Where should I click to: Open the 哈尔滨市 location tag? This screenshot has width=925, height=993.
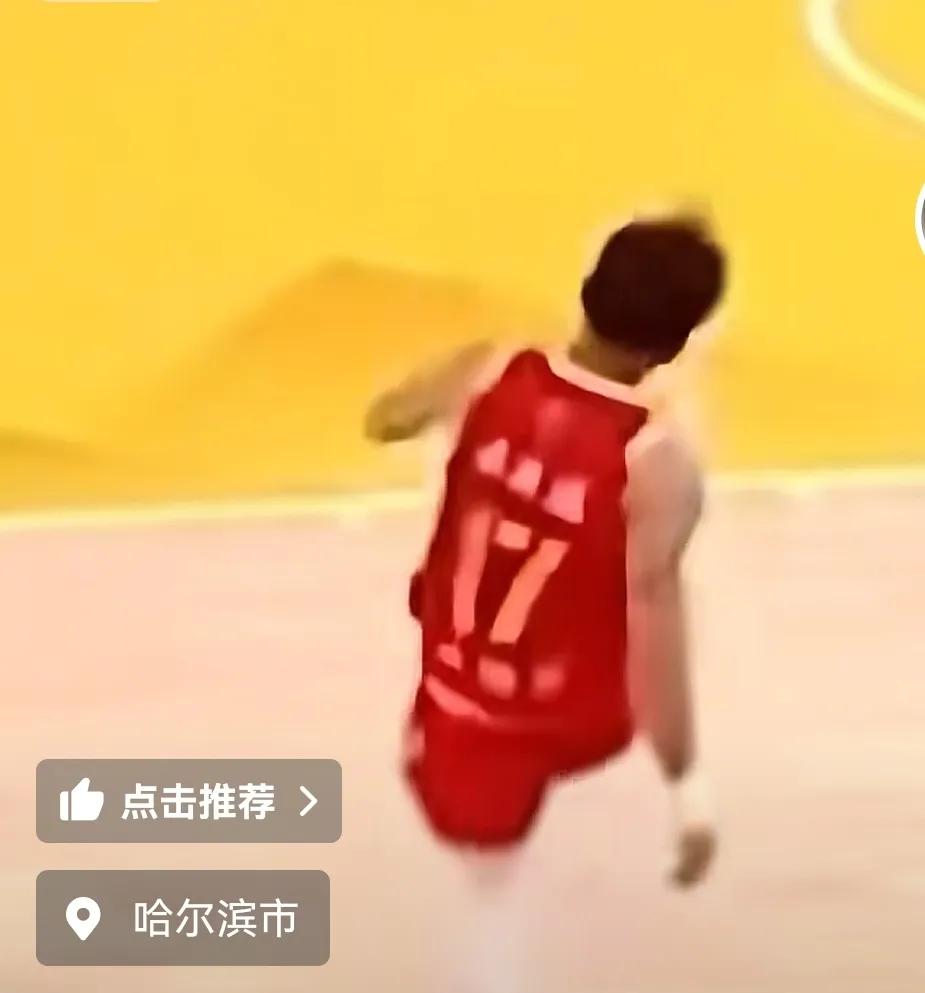pos(183,918)
